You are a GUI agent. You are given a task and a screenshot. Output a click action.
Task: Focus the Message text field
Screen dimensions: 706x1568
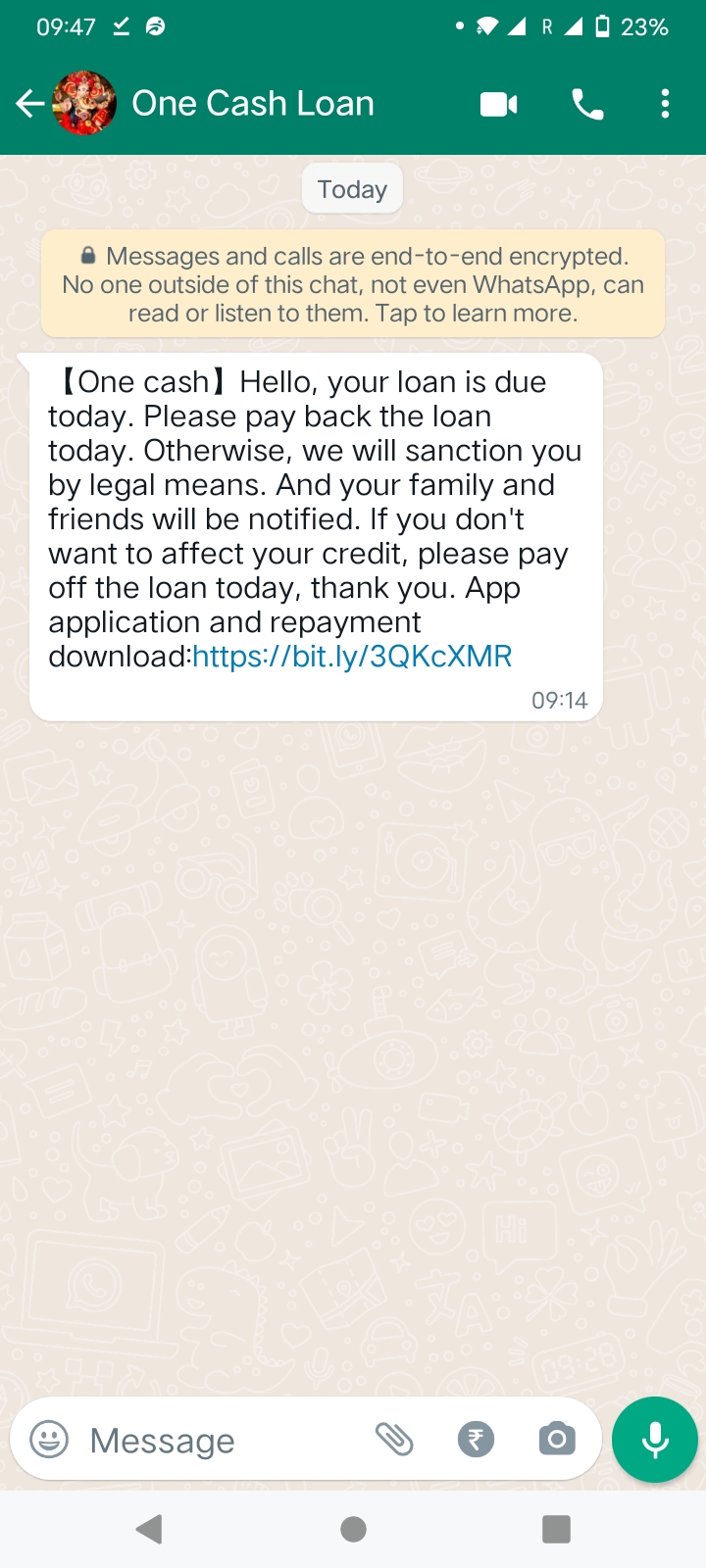tap(216, 1440)
